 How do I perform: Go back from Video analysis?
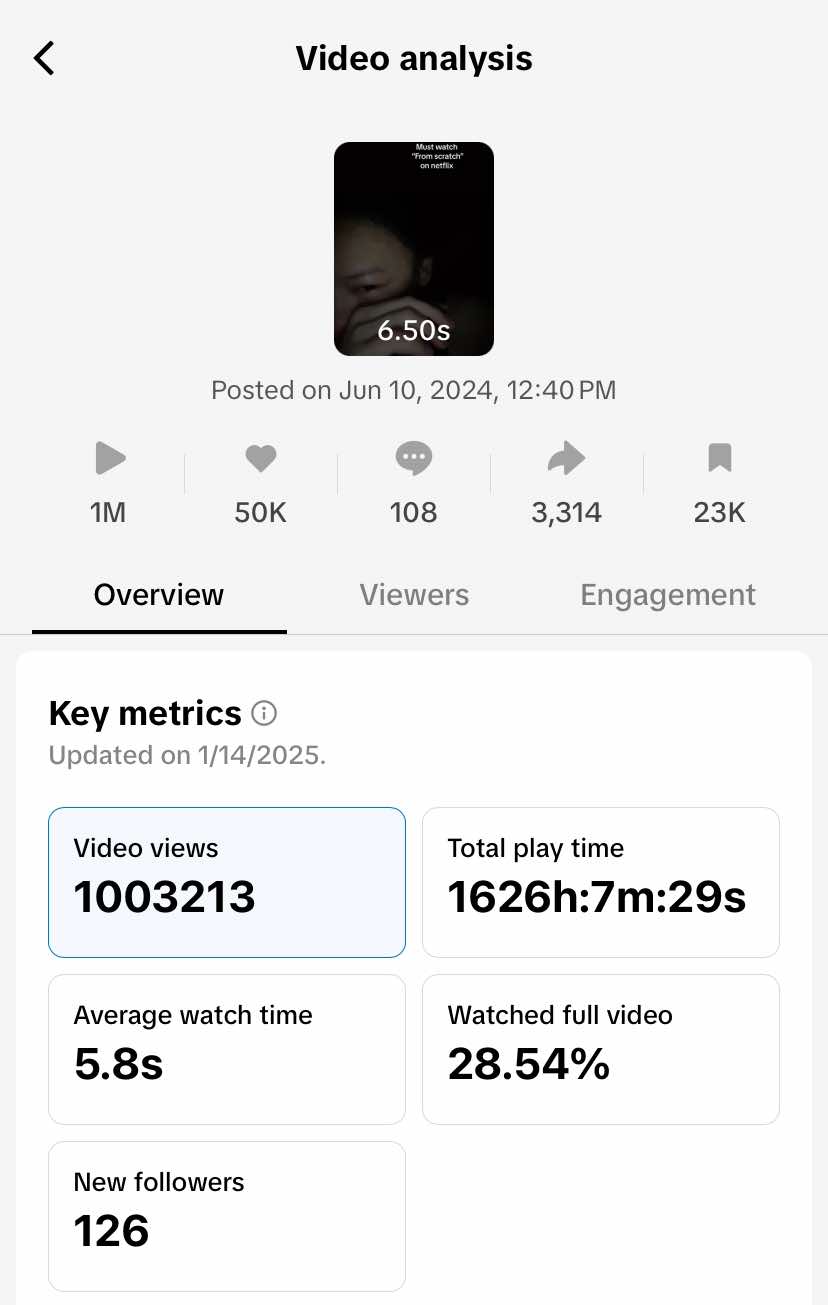pyautogui.click(x=45, y=58)
